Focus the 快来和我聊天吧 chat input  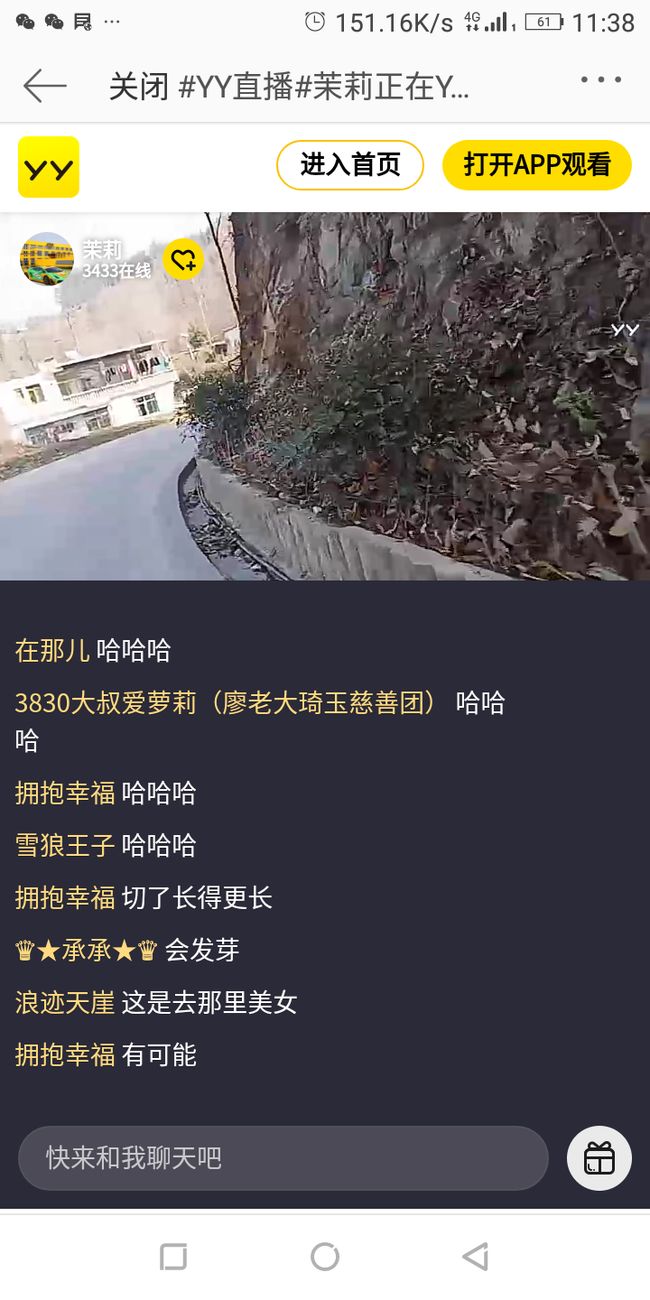(283, 1158)
